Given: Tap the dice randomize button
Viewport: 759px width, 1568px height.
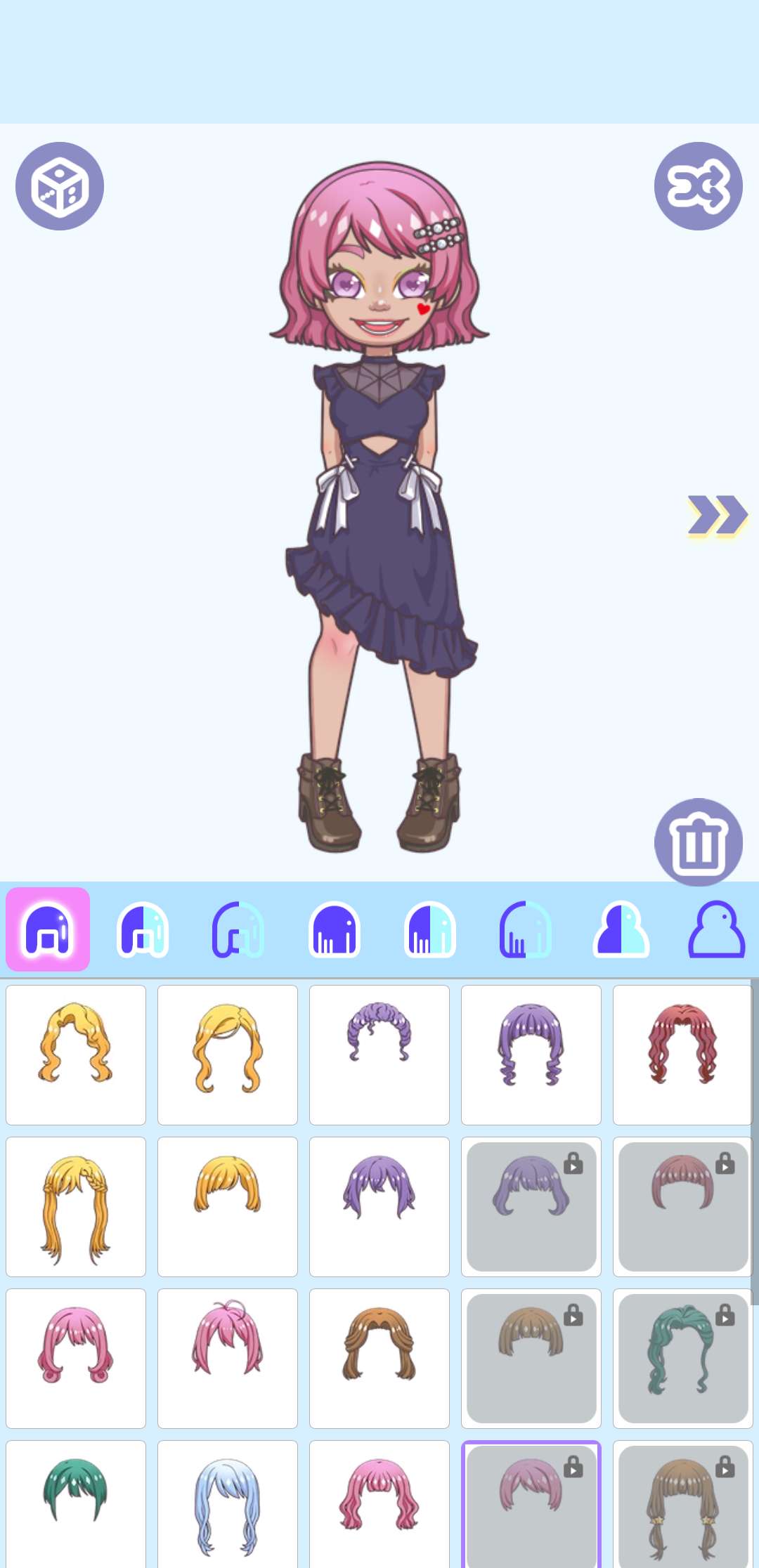Looking at the screenshot, I should (x=60, y=186).
